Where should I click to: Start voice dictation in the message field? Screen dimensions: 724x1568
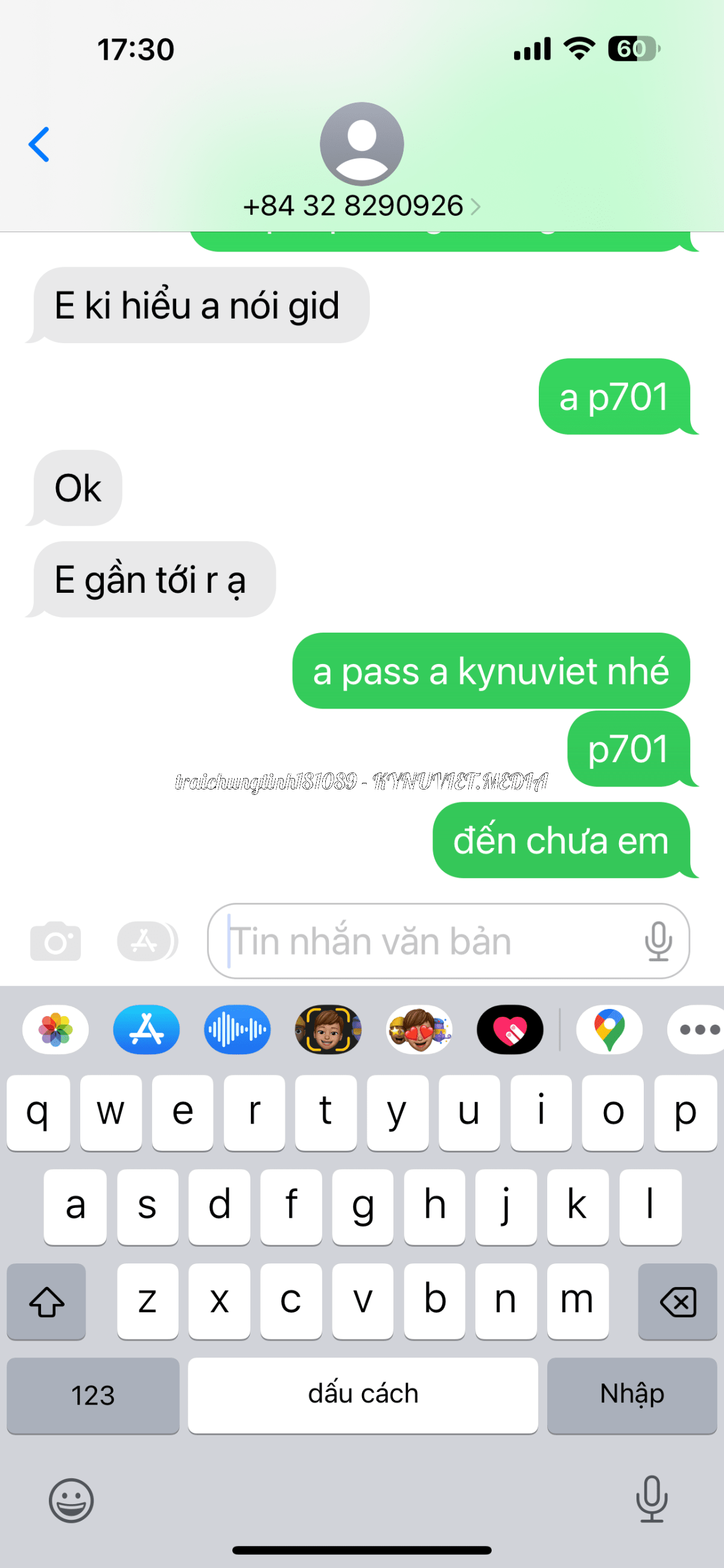(658, 941)
